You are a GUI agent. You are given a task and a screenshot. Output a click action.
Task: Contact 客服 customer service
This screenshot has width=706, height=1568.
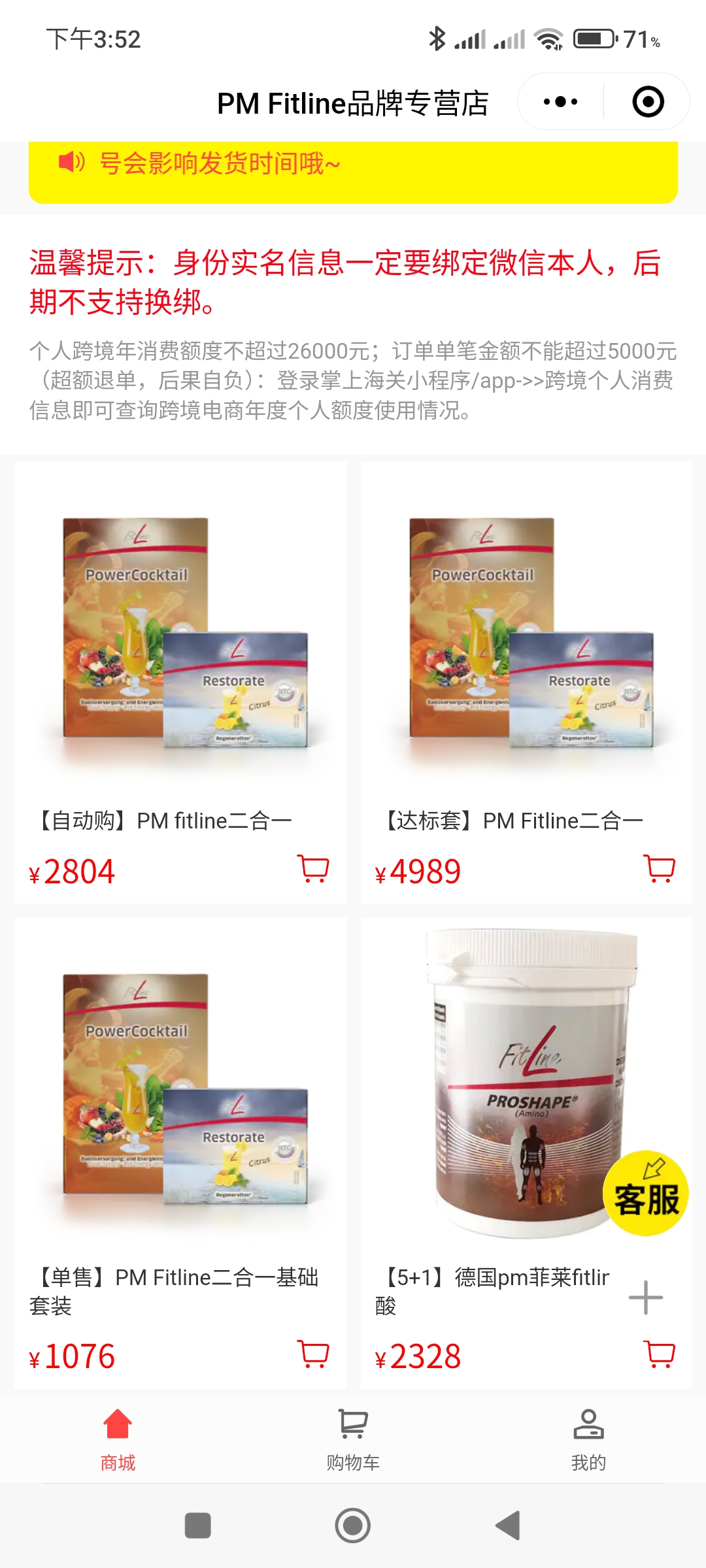[646, 1193]
